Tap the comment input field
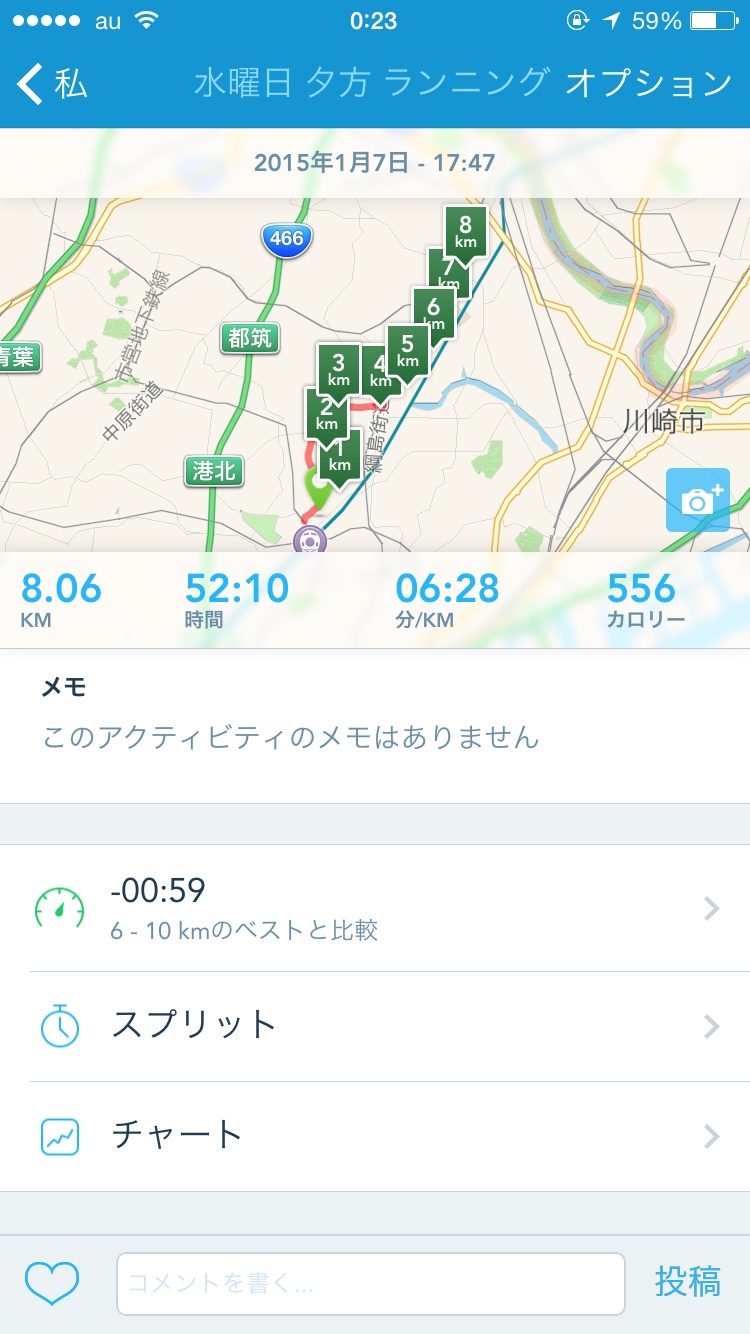This screenshot has height=1334, width=750. (371, 1283)
